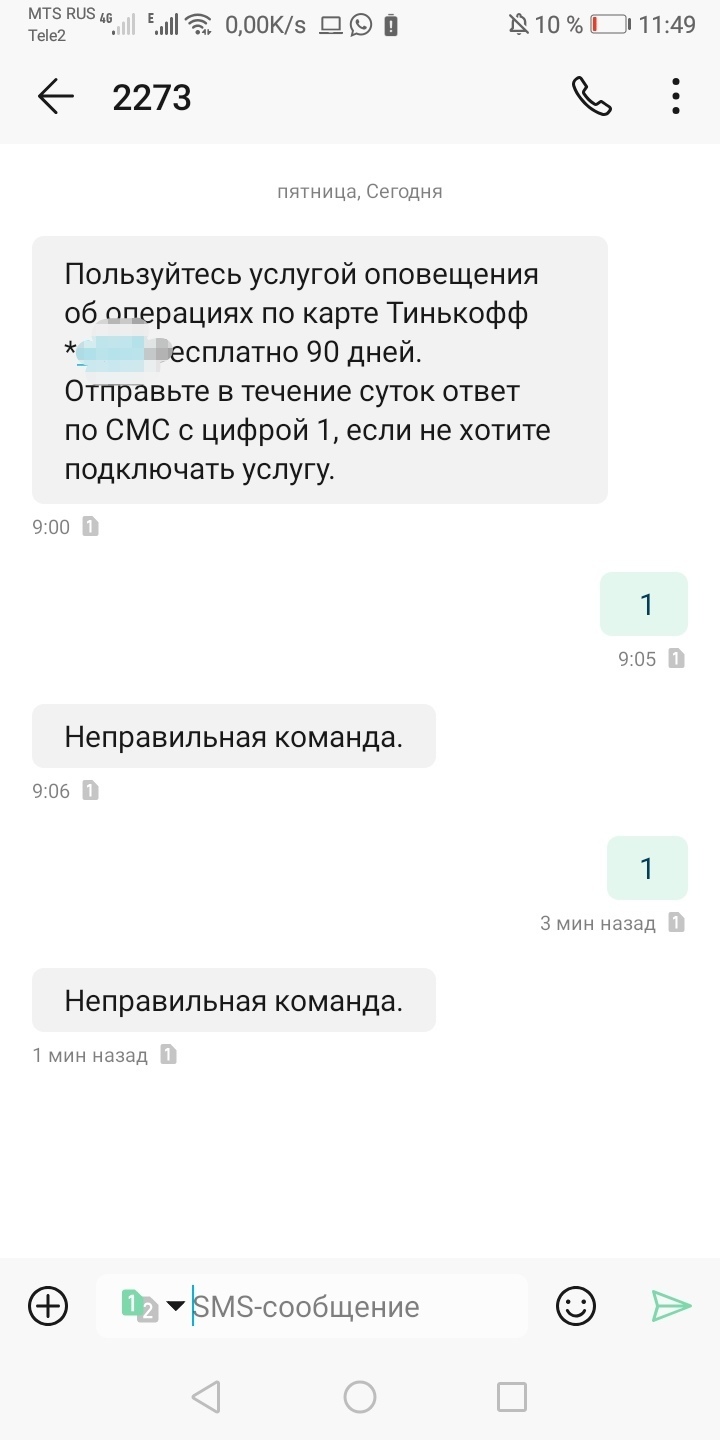
Task: Open the overflow menu
Action: tap(676, 97)
